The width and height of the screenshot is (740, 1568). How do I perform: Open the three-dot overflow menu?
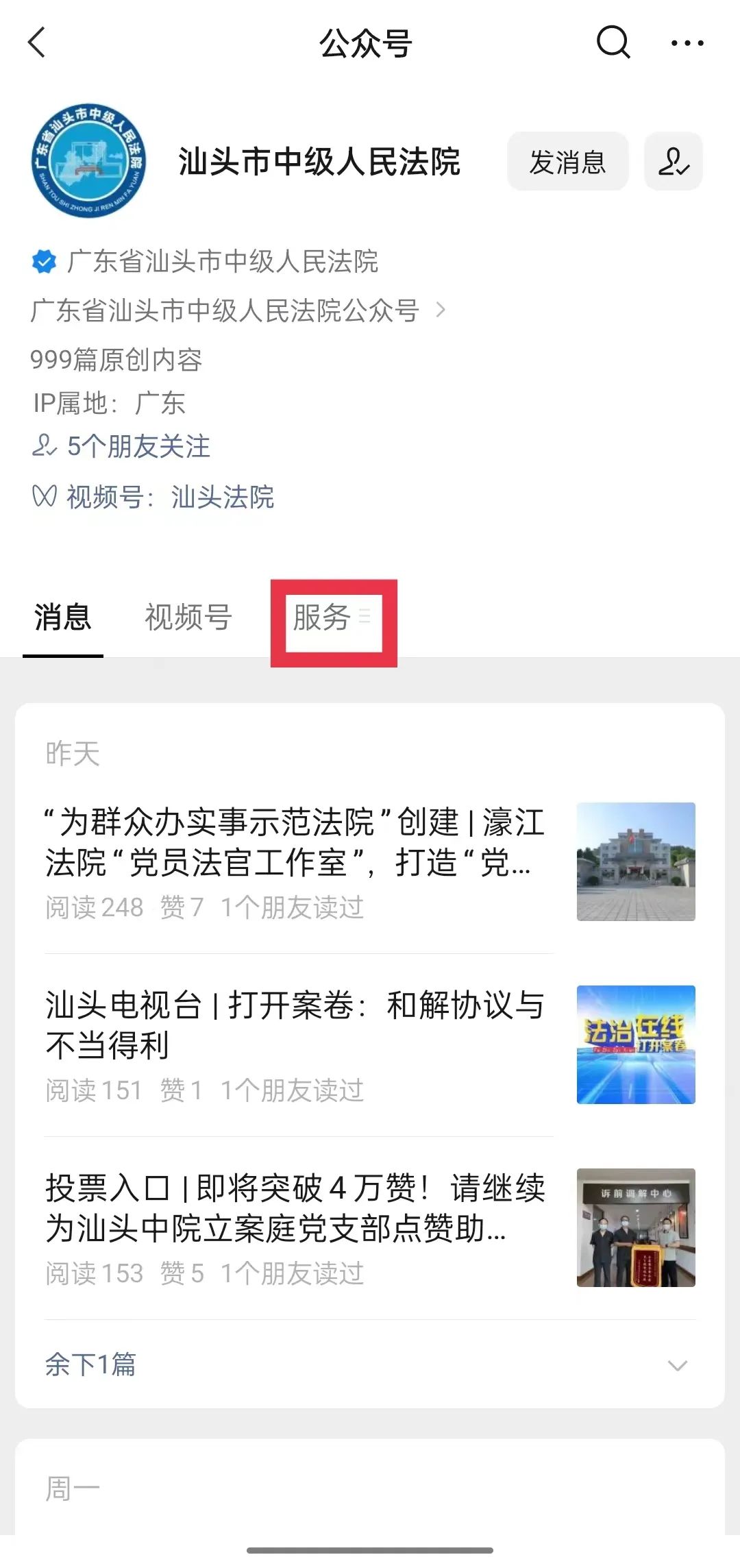687,43
